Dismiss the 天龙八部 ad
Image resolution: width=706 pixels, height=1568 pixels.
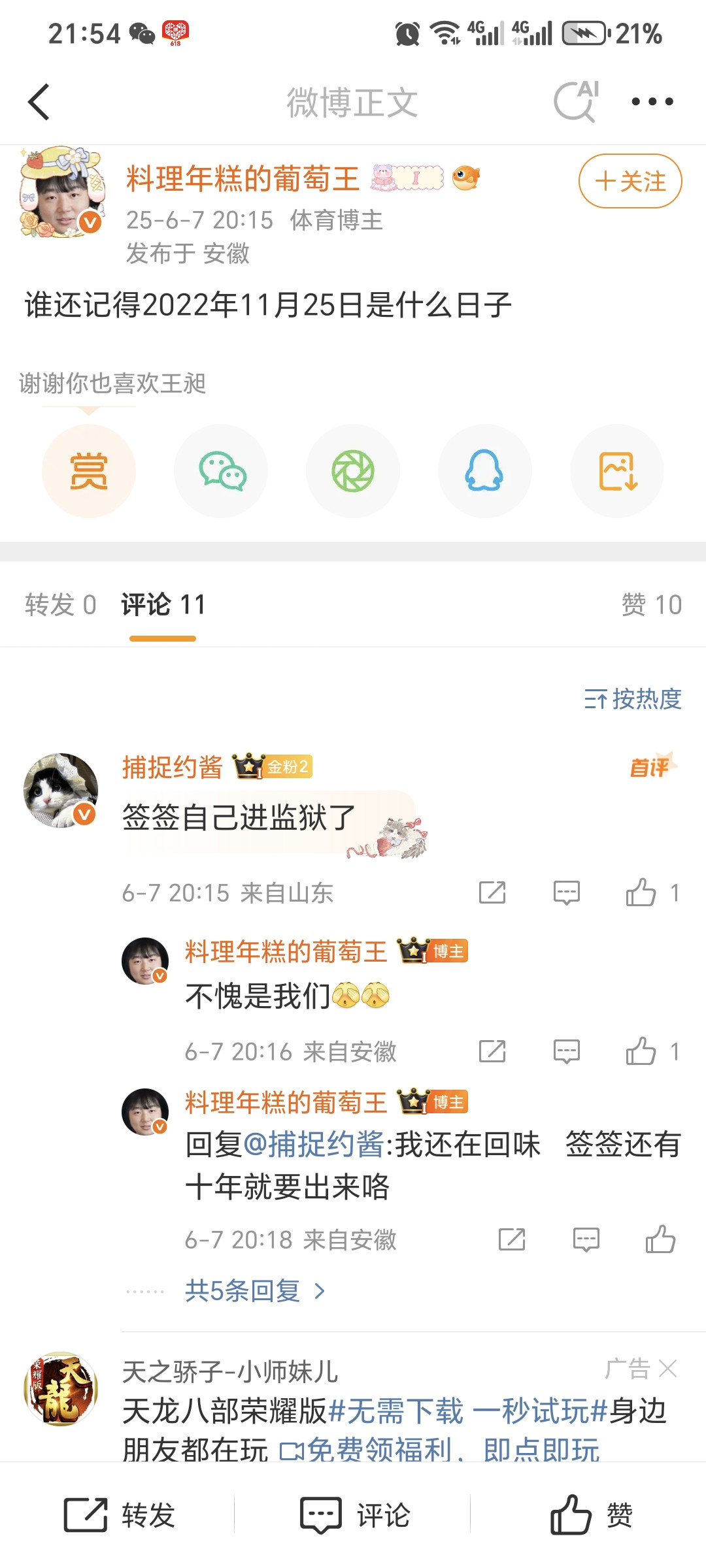(668, 1368)
